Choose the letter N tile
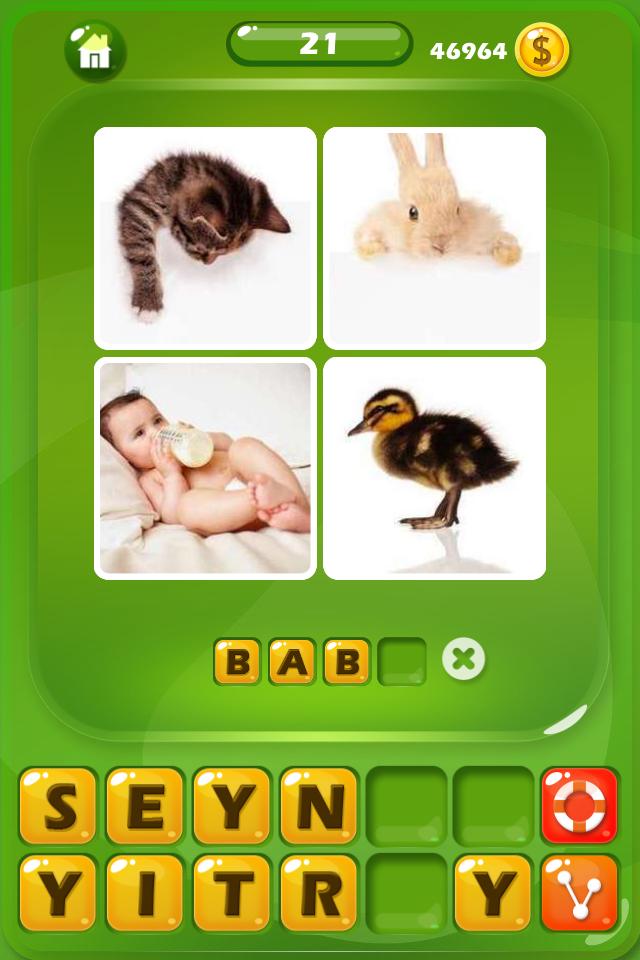The height and width of the screenshot is (960, 640). [x=319, y=806]
